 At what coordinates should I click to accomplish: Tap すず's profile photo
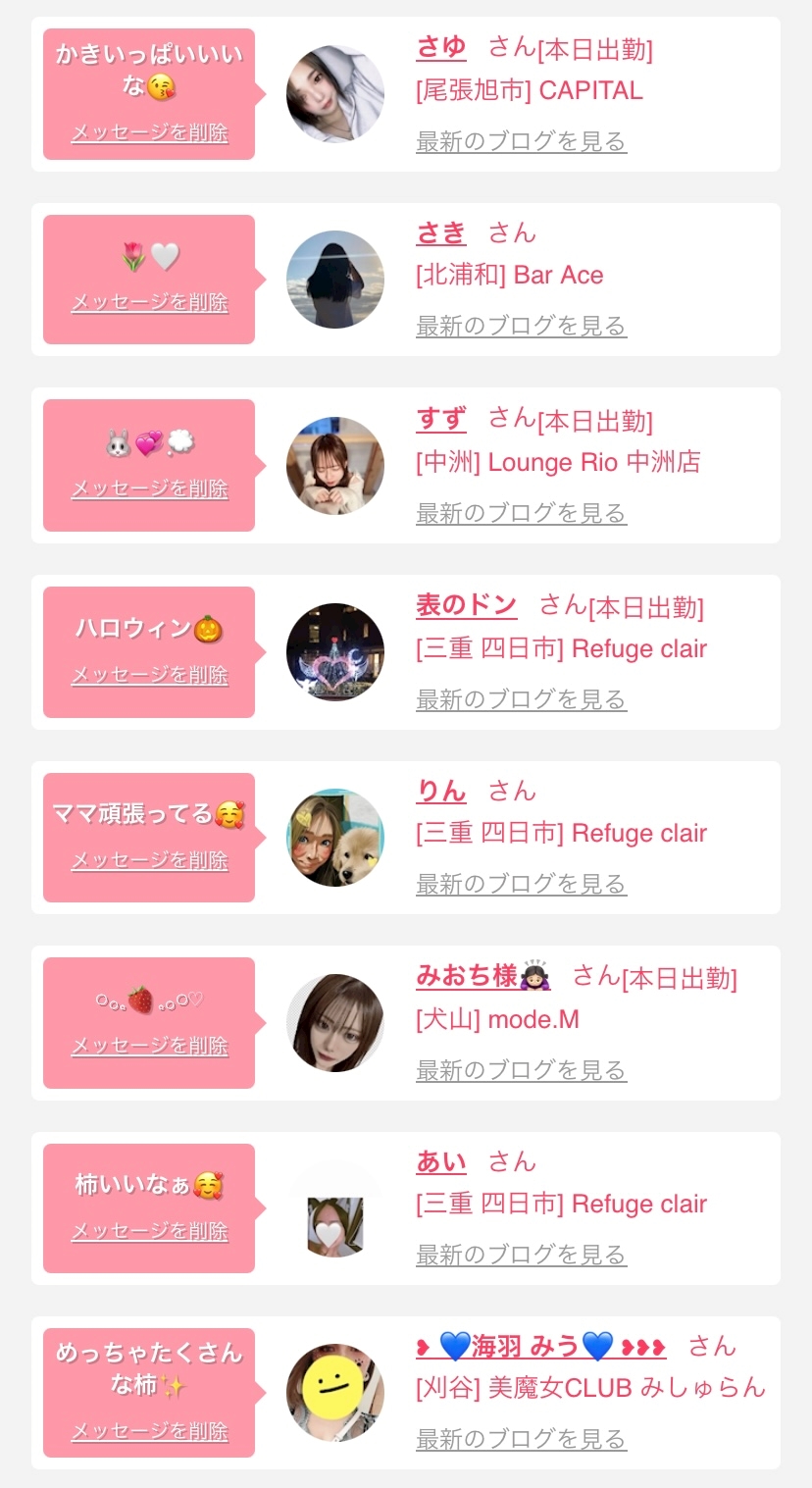[335, 466]
